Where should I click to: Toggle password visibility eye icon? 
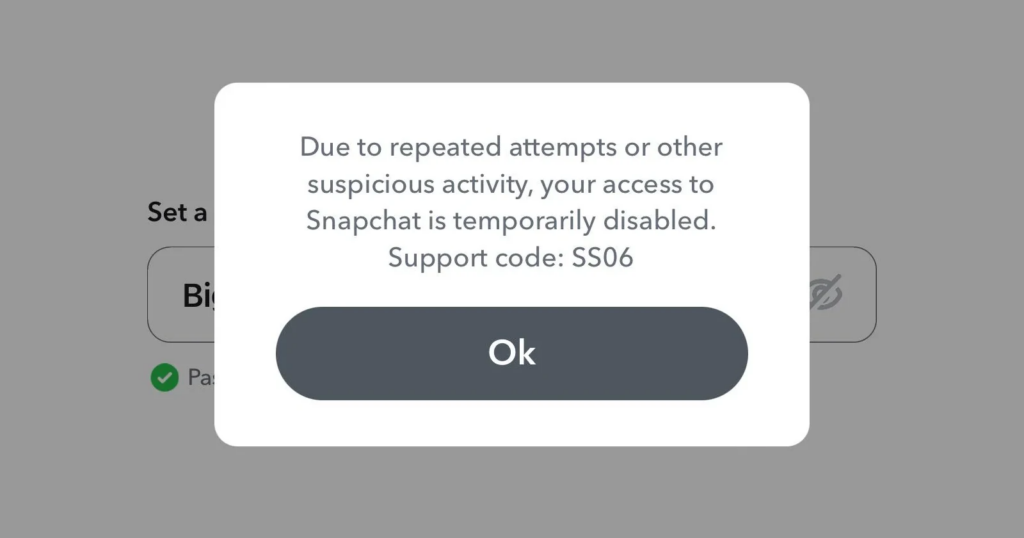[826, 294]
